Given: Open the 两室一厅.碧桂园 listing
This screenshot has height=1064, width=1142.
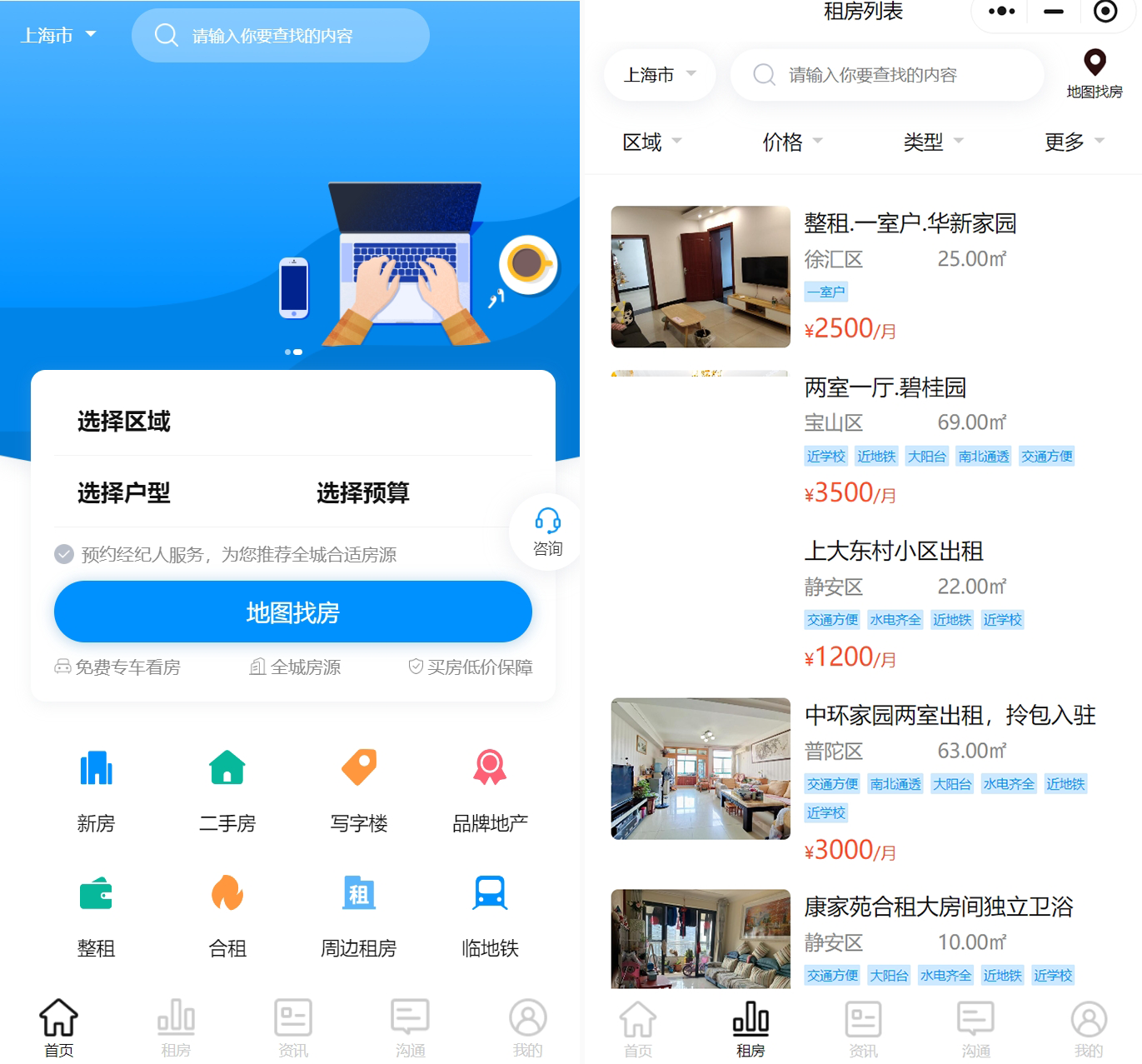Looking at the screenshot, I should (885, 387).
